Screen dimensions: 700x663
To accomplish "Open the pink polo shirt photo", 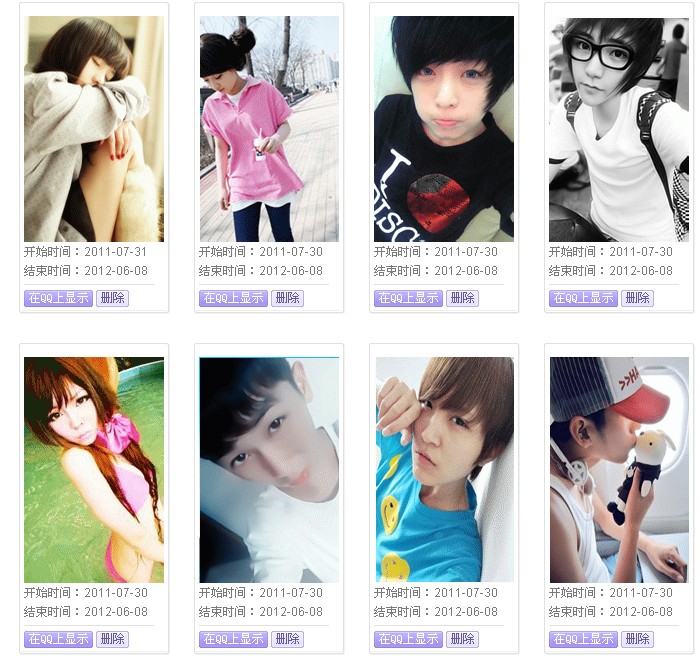I will [x=269, y=128].
